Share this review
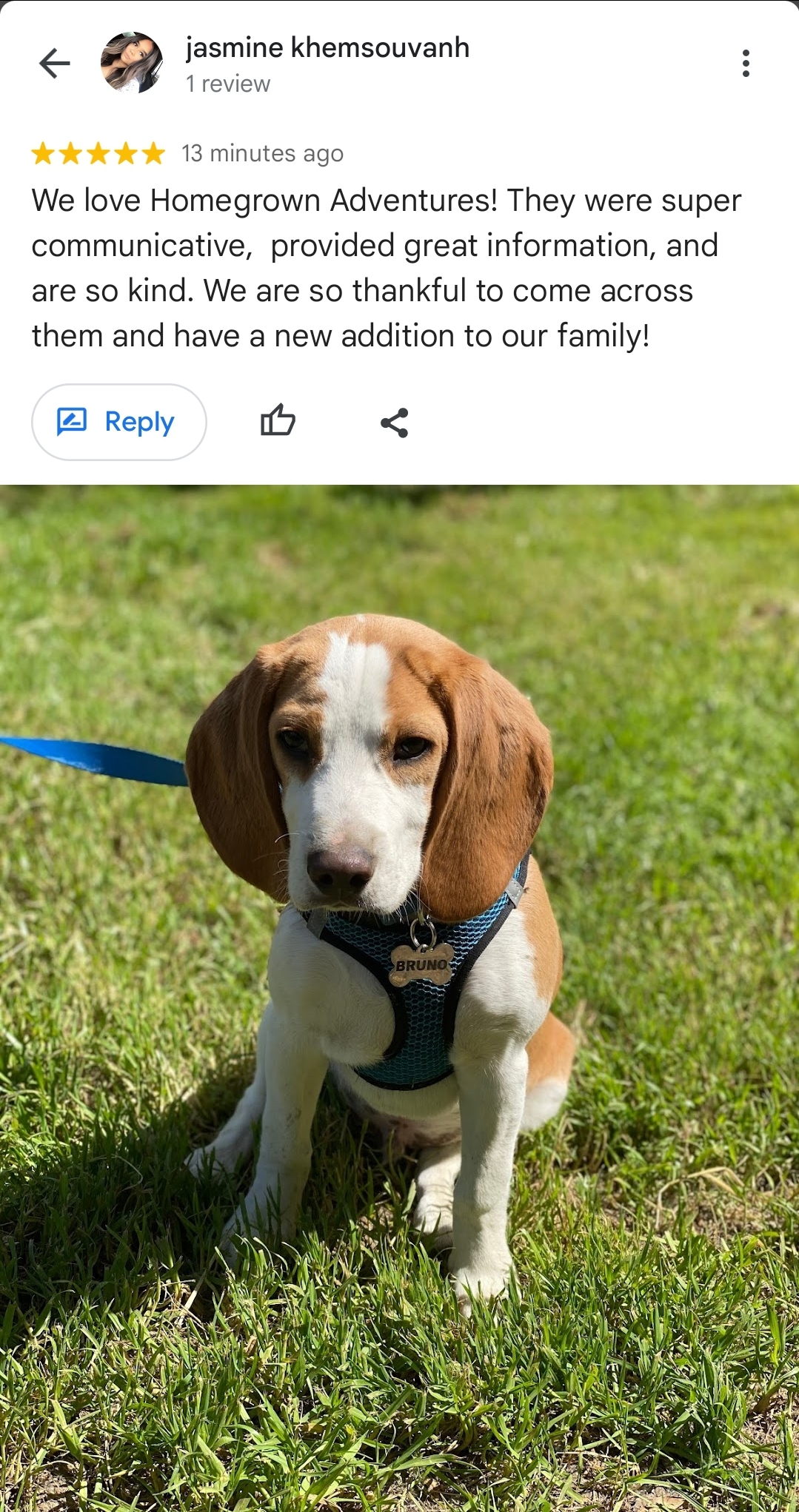The height and width of the screenshot is (1512, 799). coord(394,423)
